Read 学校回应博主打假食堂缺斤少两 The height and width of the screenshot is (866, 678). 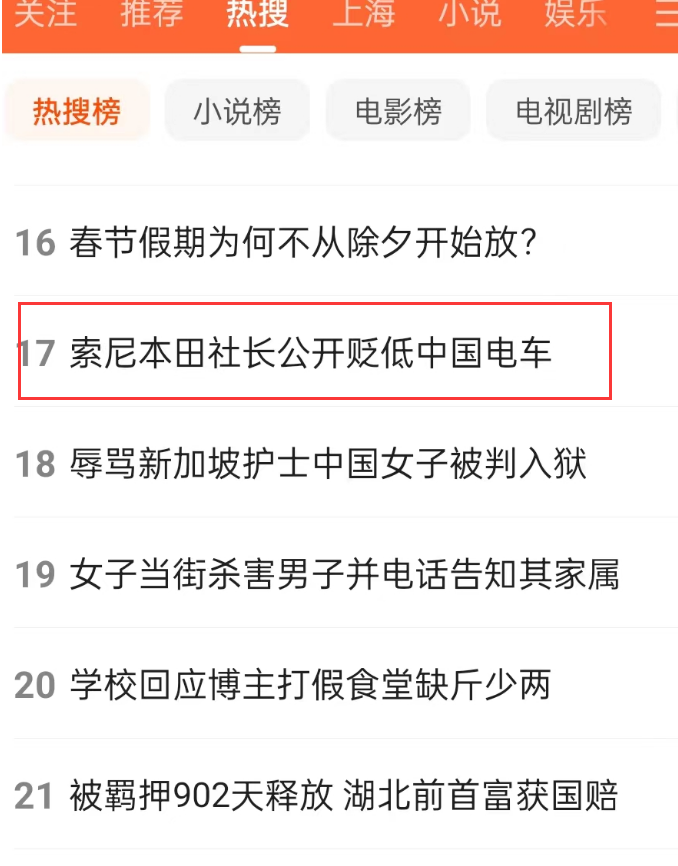pos(310,685)
